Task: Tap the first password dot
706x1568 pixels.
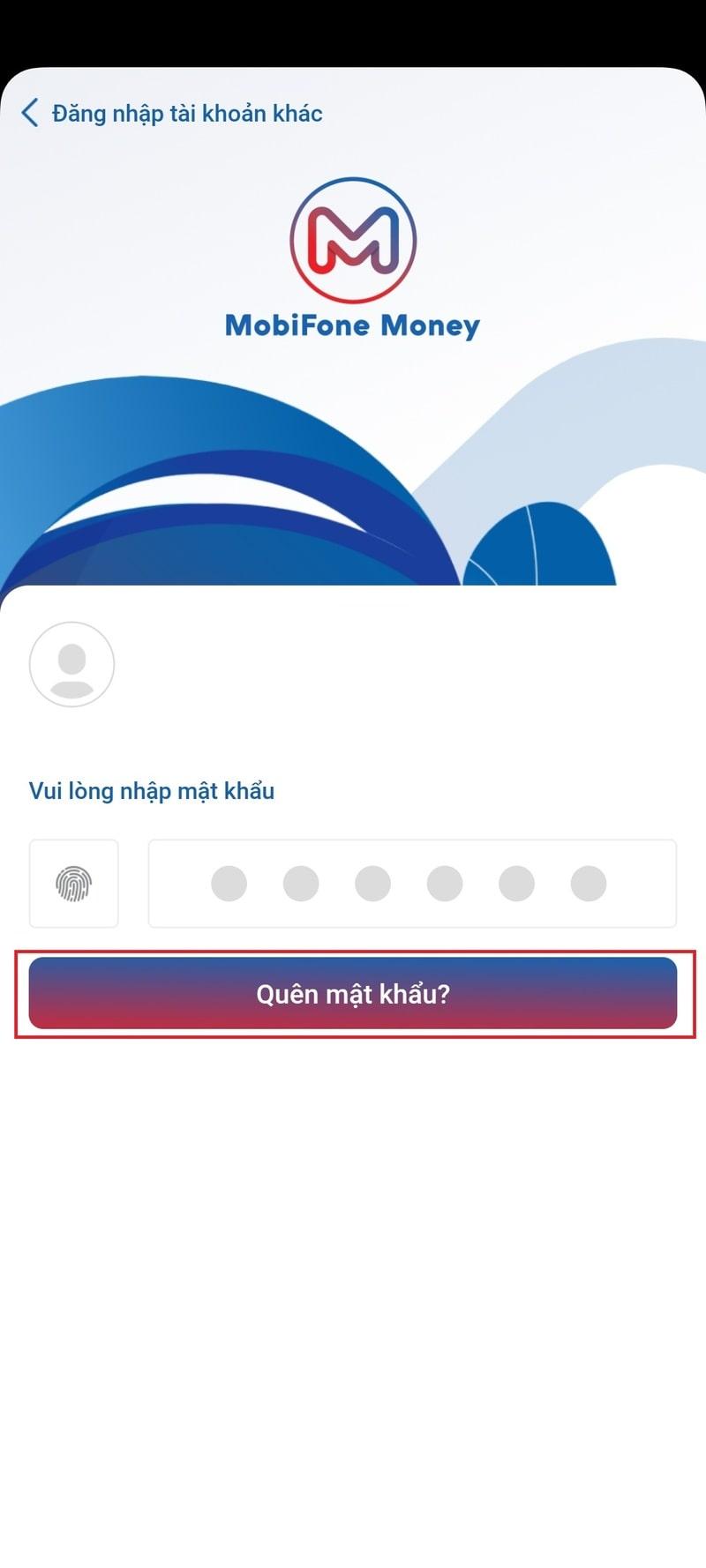Action: click(x=229, y=883)
